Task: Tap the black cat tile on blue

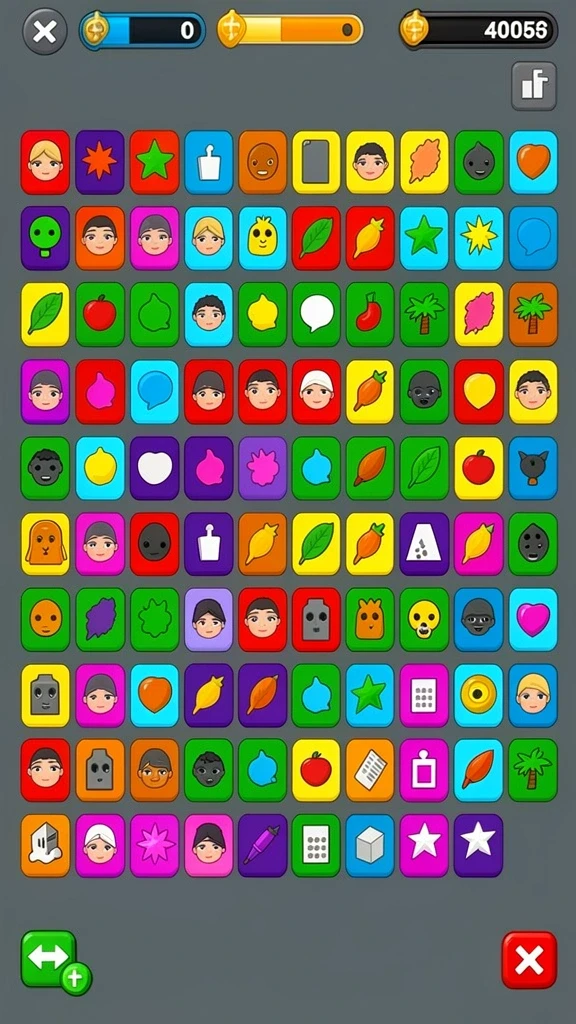Action: tap(533, 468)
